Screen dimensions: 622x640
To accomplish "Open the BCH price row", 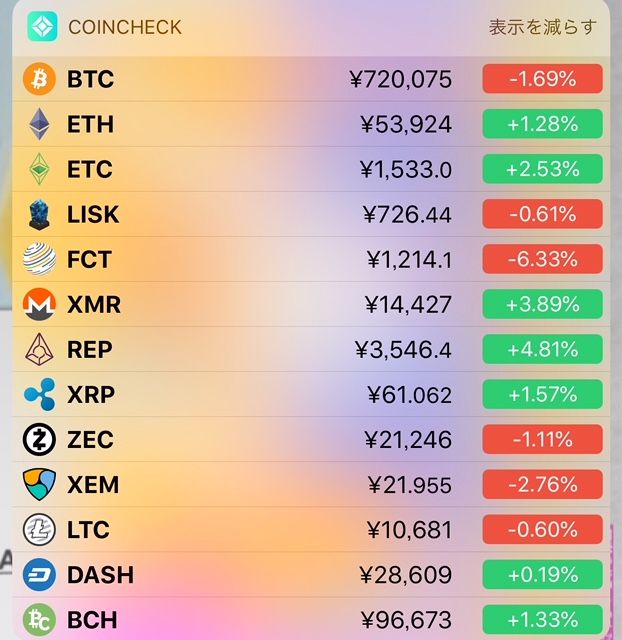I will click(x=311, y=620).
